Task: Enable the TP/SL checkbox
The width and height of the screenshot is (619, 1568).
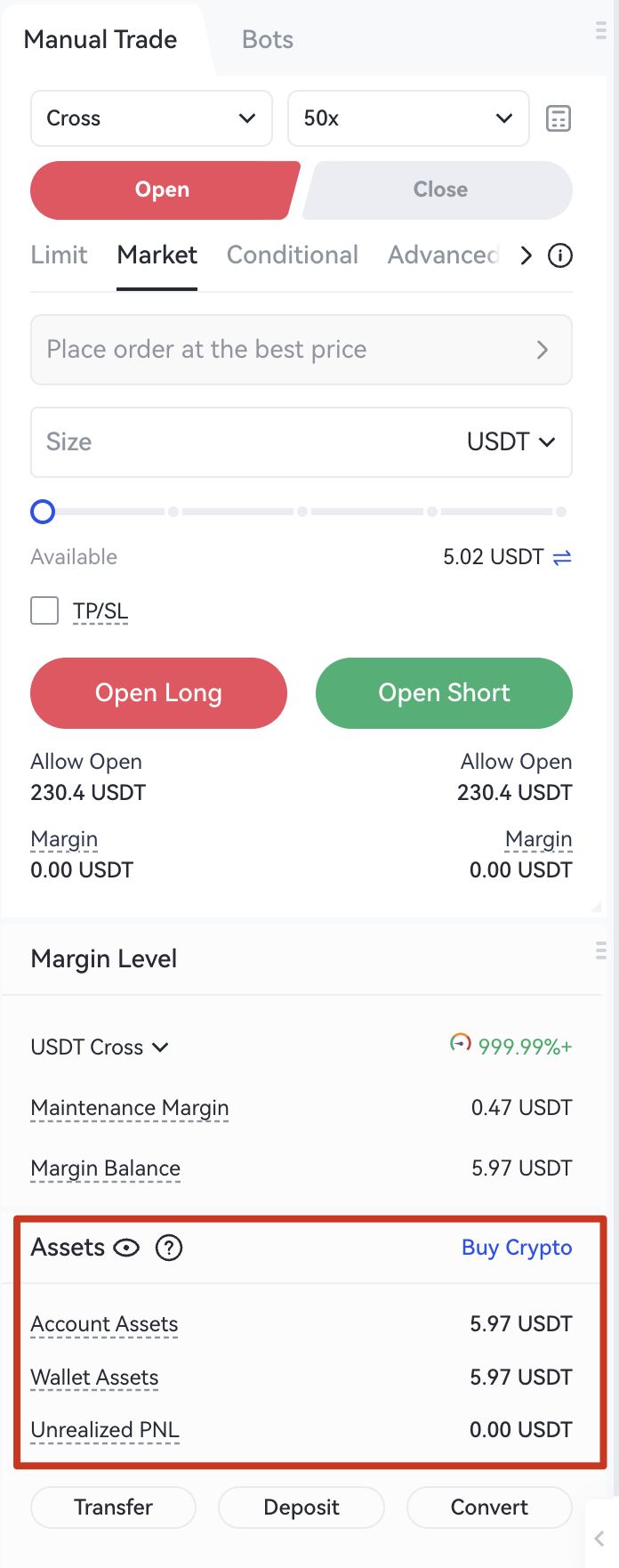Action: point(44,611)
